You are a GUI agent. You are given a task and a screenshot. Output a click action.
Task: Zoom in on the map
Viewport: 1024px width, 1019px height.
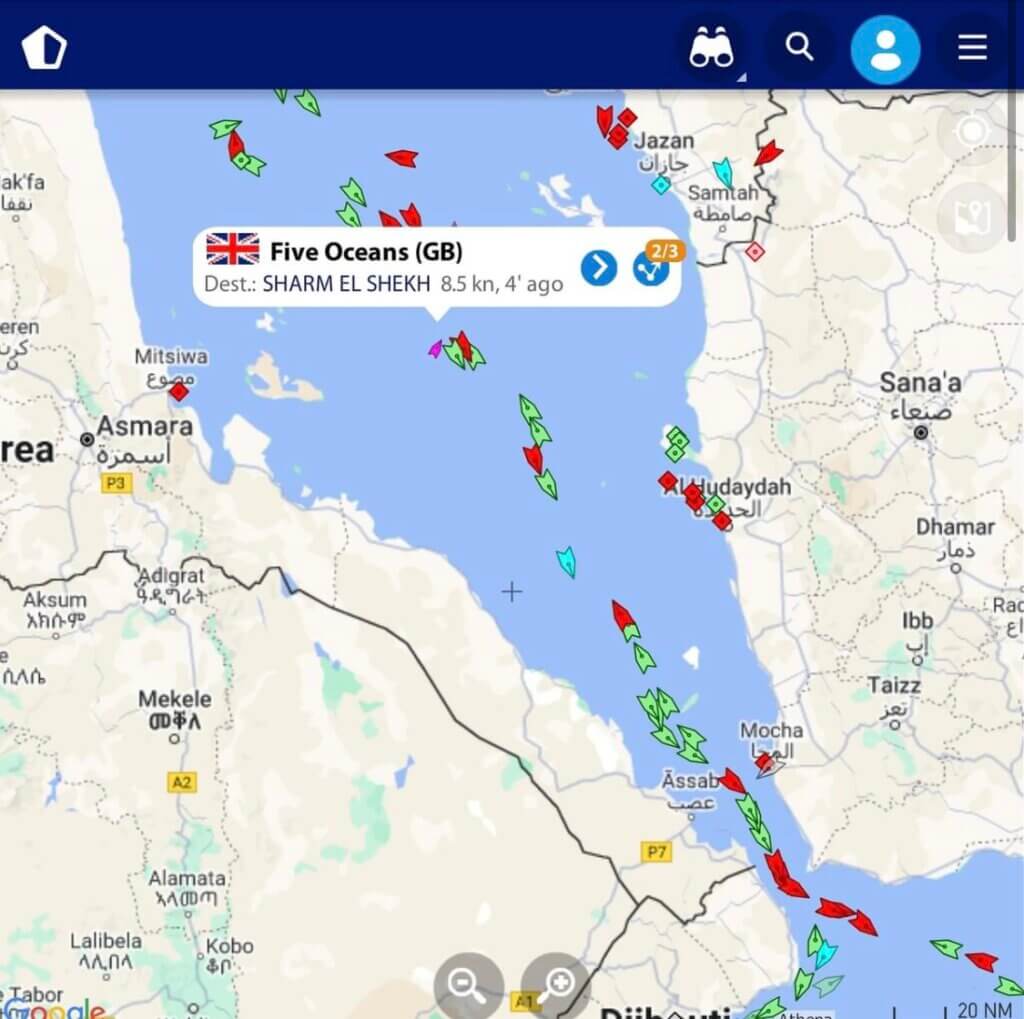coord(556,985)
